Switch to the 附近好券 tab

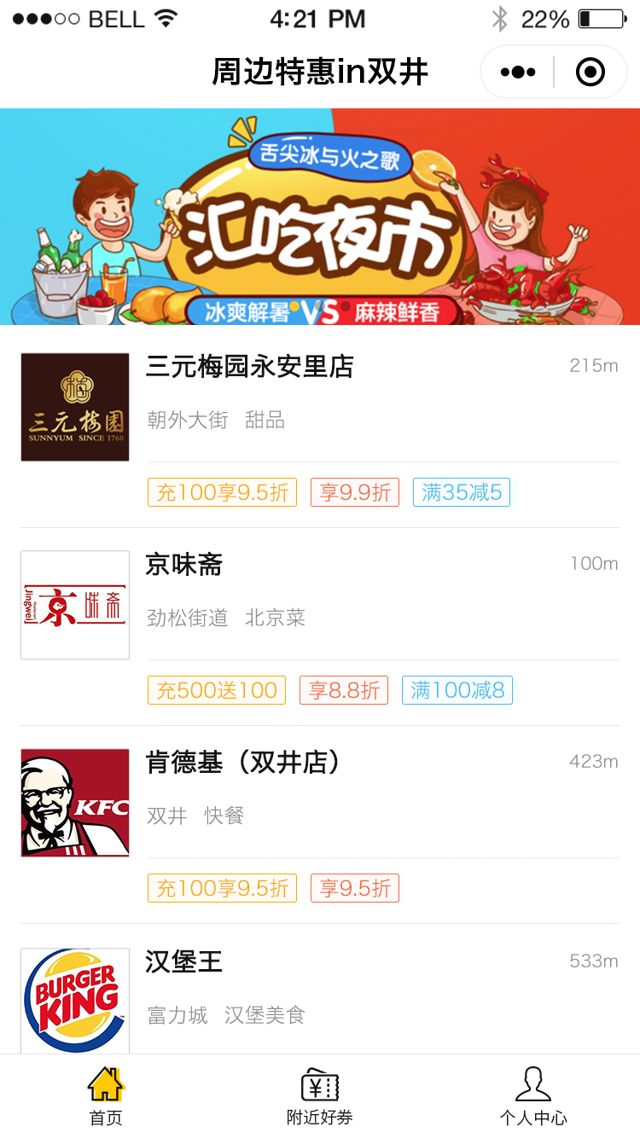click(320, 1096)
